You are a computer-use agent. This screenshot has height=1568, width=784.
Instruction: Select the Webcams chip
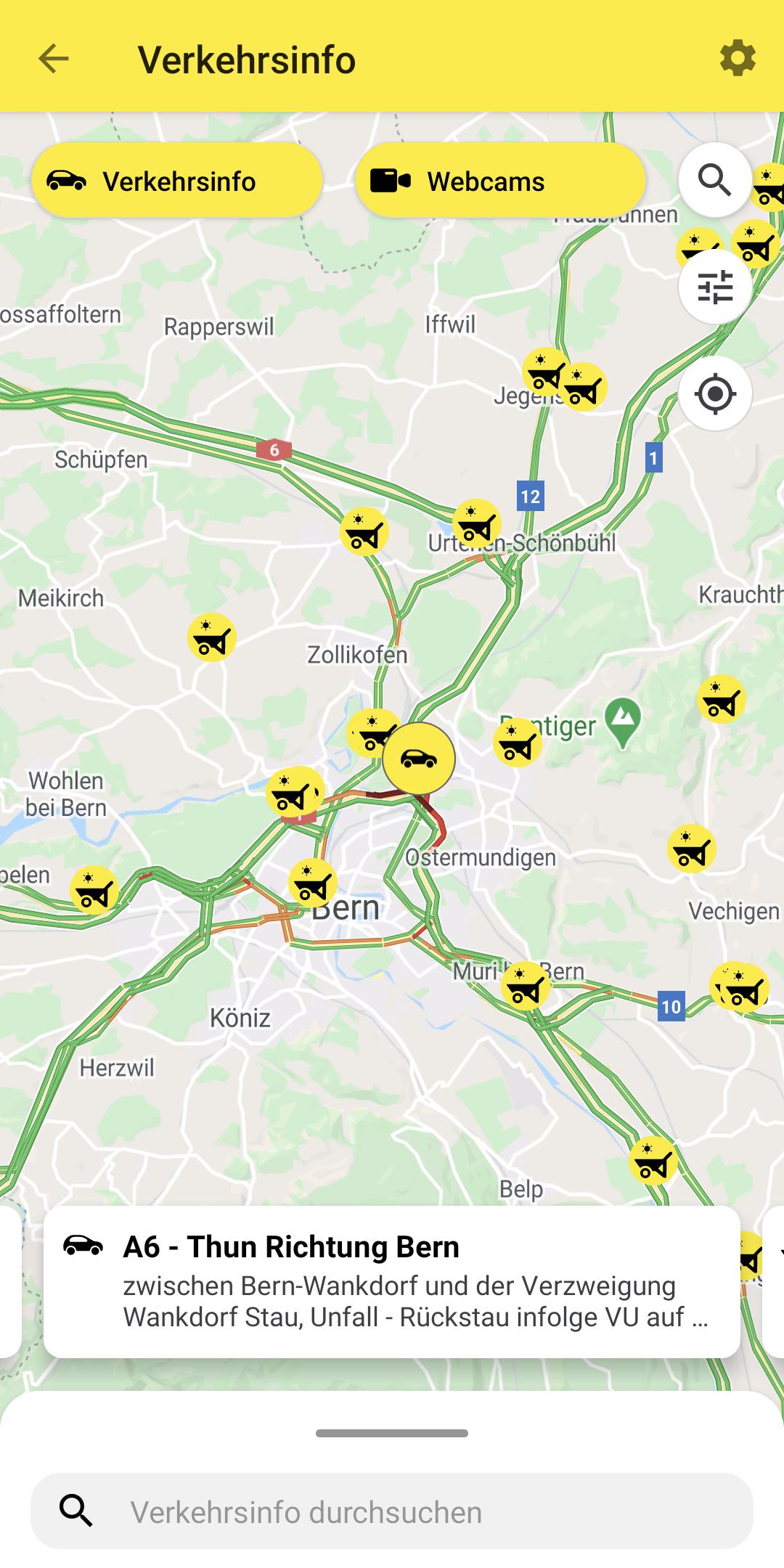500,180
